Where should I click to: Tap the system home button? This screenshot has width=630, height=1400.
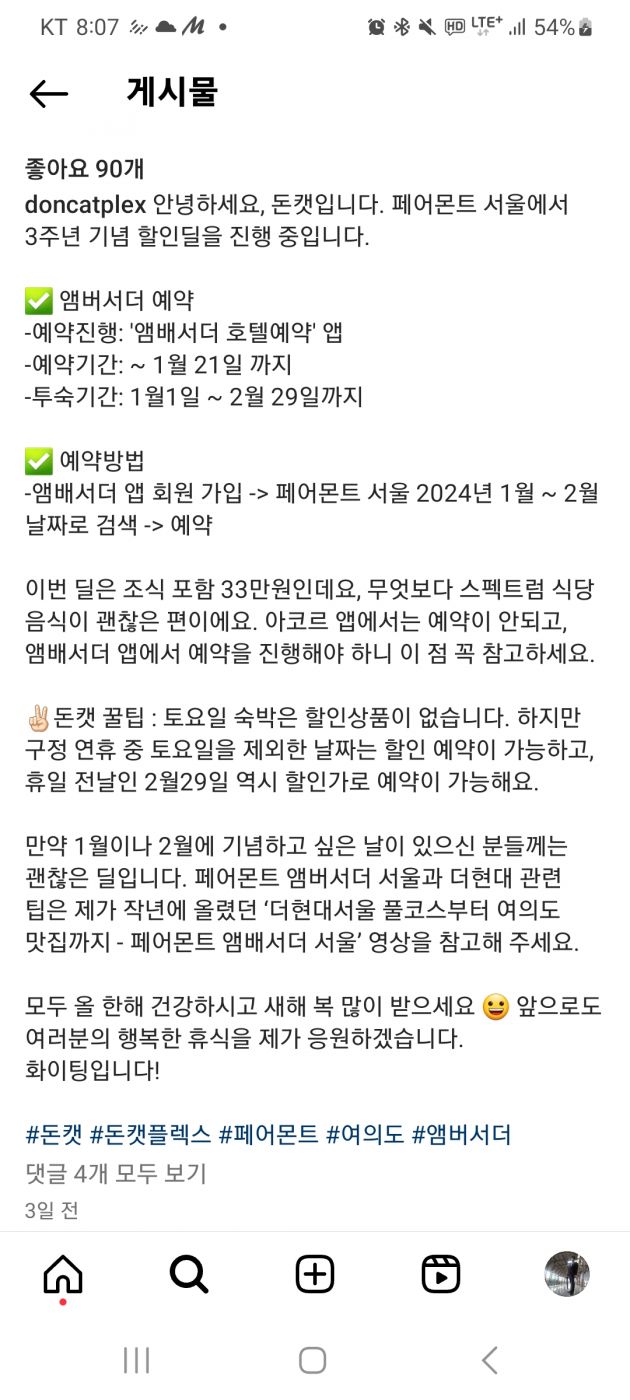point(313,1359)
